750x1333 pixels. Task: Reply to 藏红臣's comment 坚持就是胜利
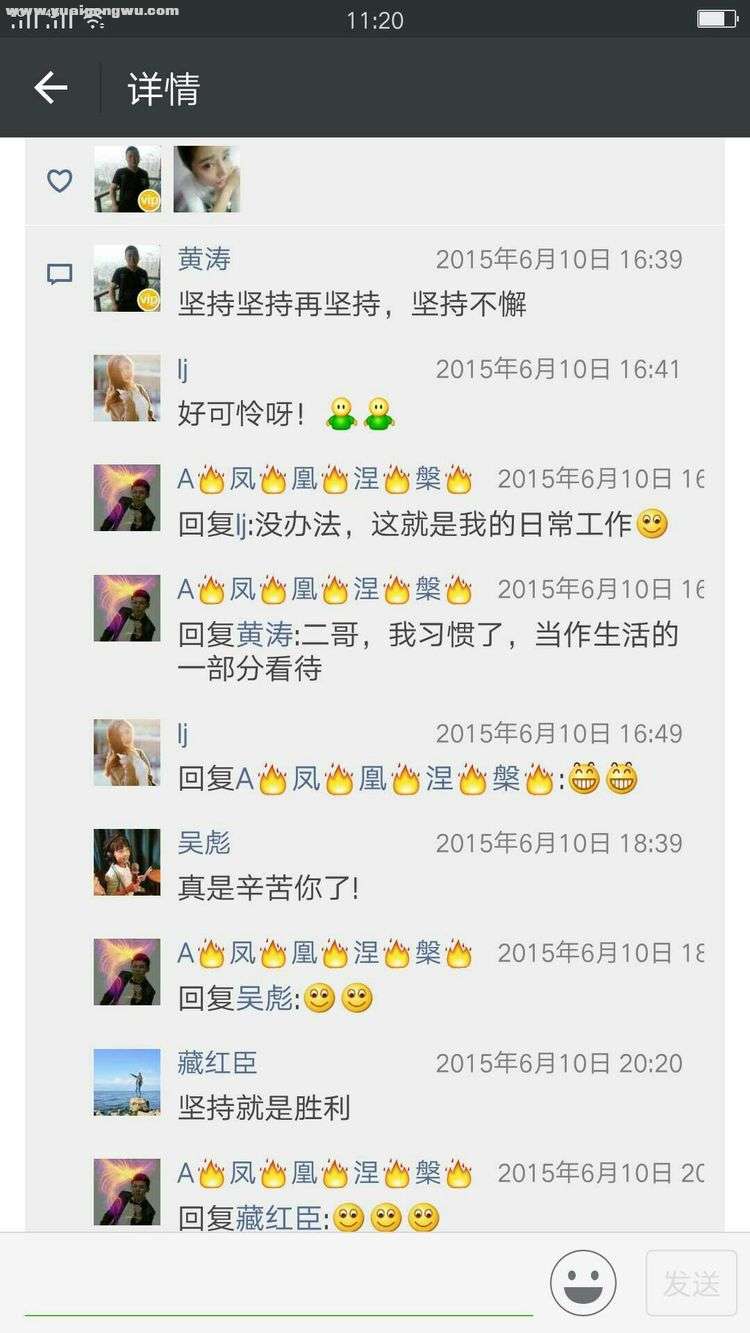point(264,1108)
